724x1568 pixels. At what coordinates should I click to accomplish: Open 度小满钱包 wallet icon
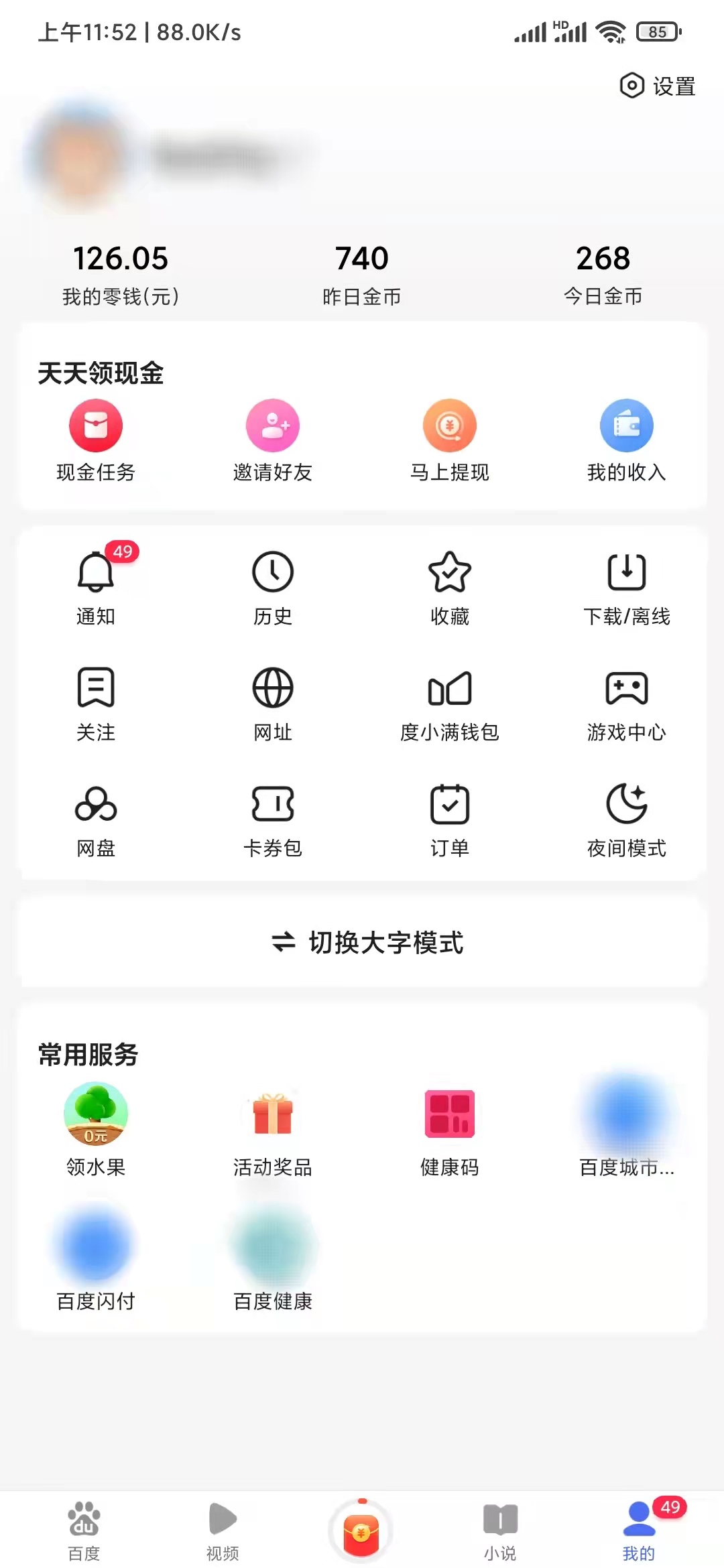pos(449,689)
